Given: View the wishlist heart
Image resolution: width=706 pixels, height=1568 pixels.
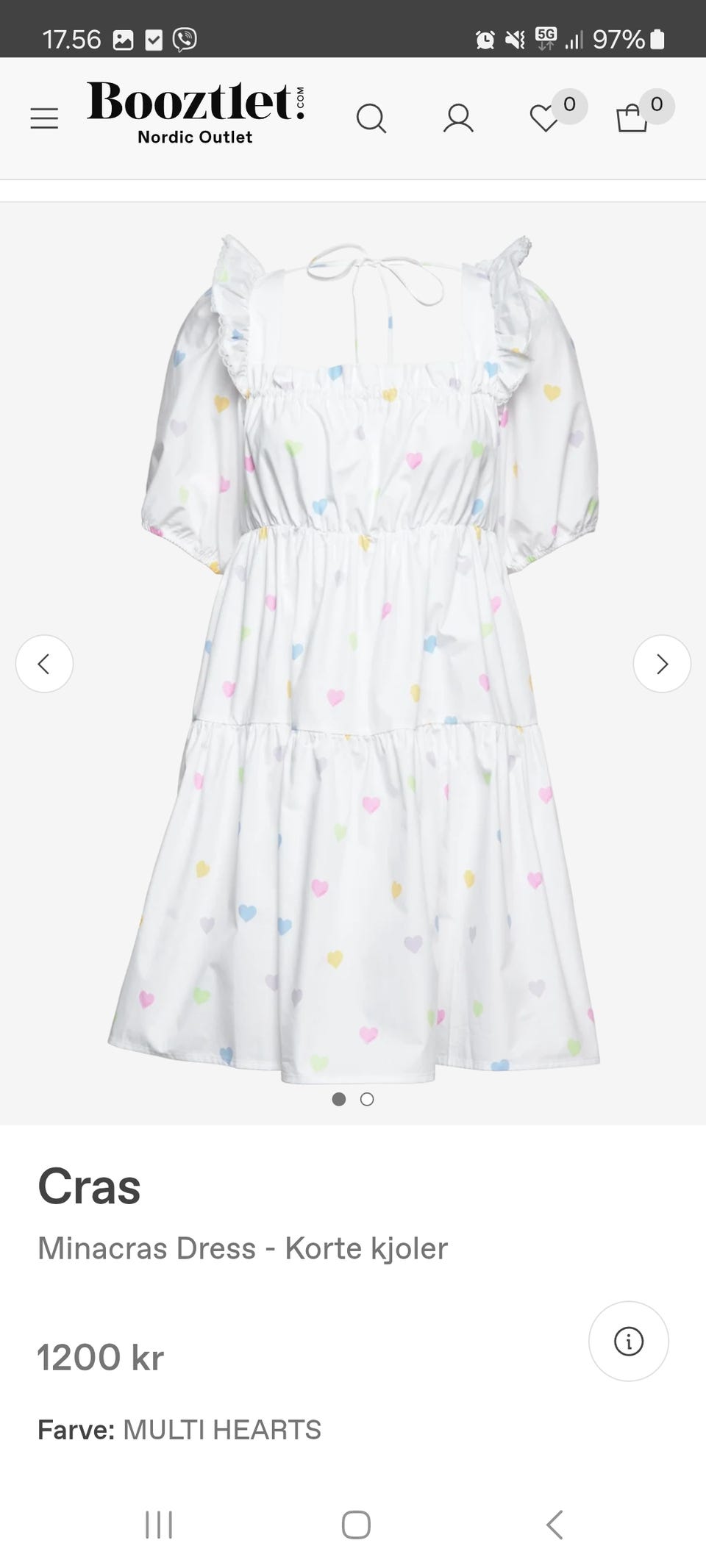Looking at the screenshot, I should click(x=545, y=118).
